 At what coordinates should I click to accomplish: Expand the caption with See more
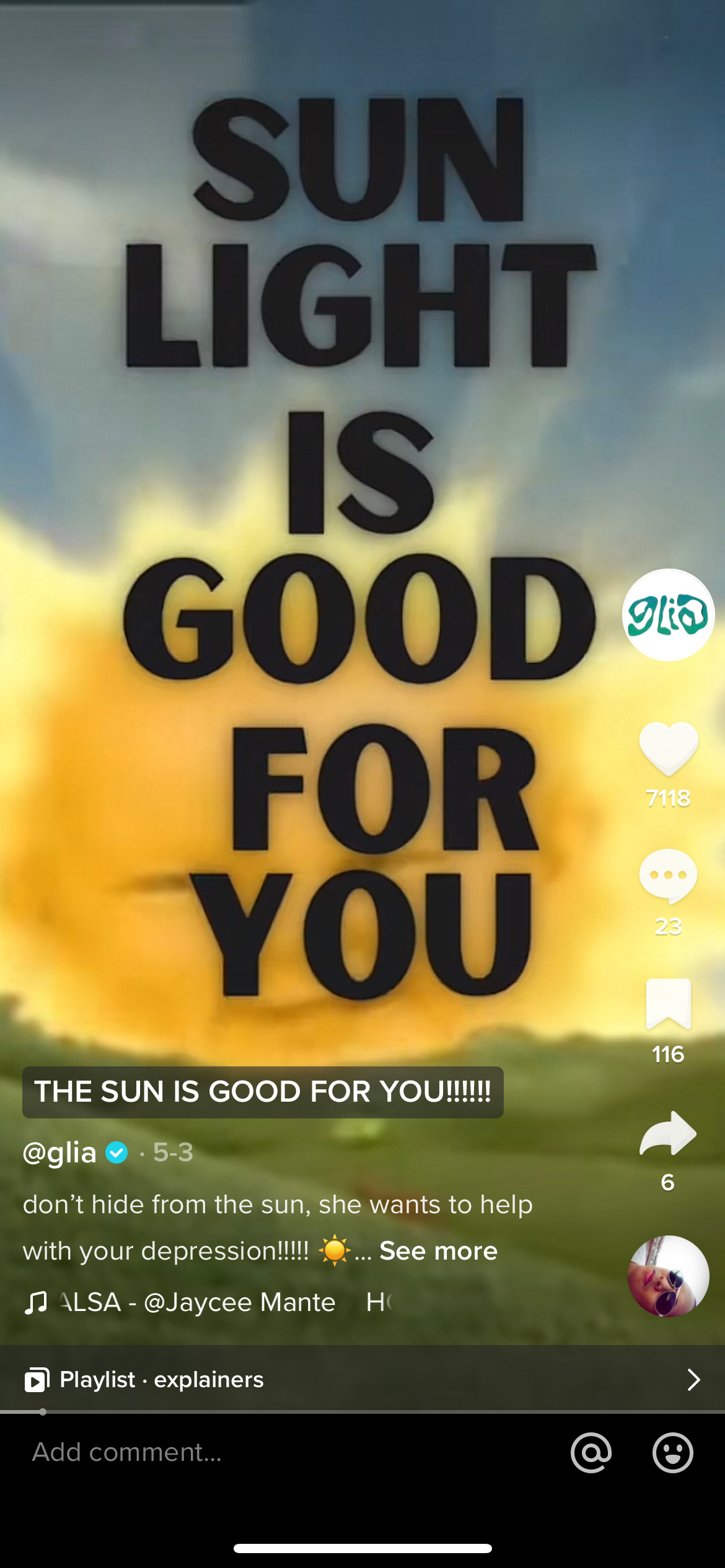click(438, 1251)
